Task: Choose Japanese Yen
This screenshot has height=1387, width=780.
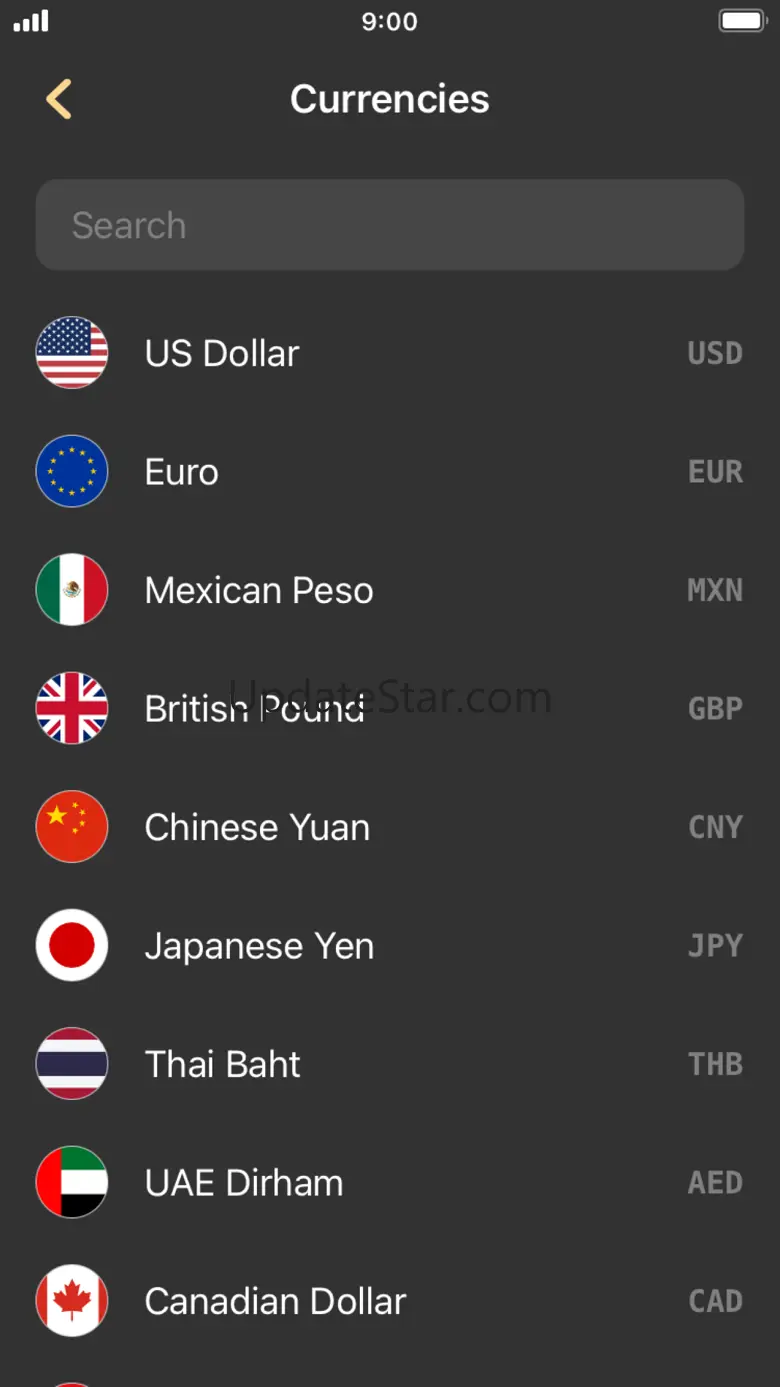Action: click(x=390, y=945)
